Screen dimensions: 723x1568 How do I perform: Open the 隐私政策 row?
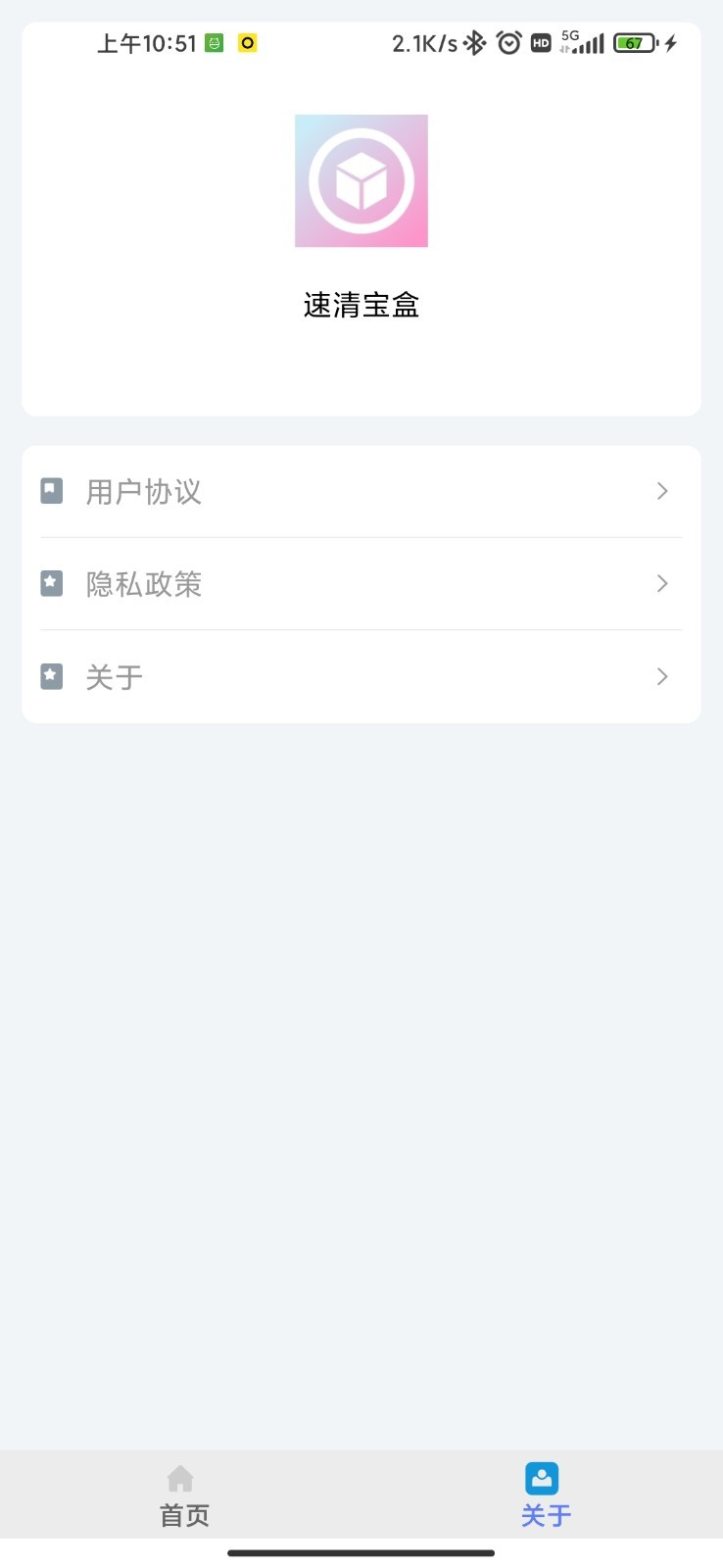(x=361, y=584)
